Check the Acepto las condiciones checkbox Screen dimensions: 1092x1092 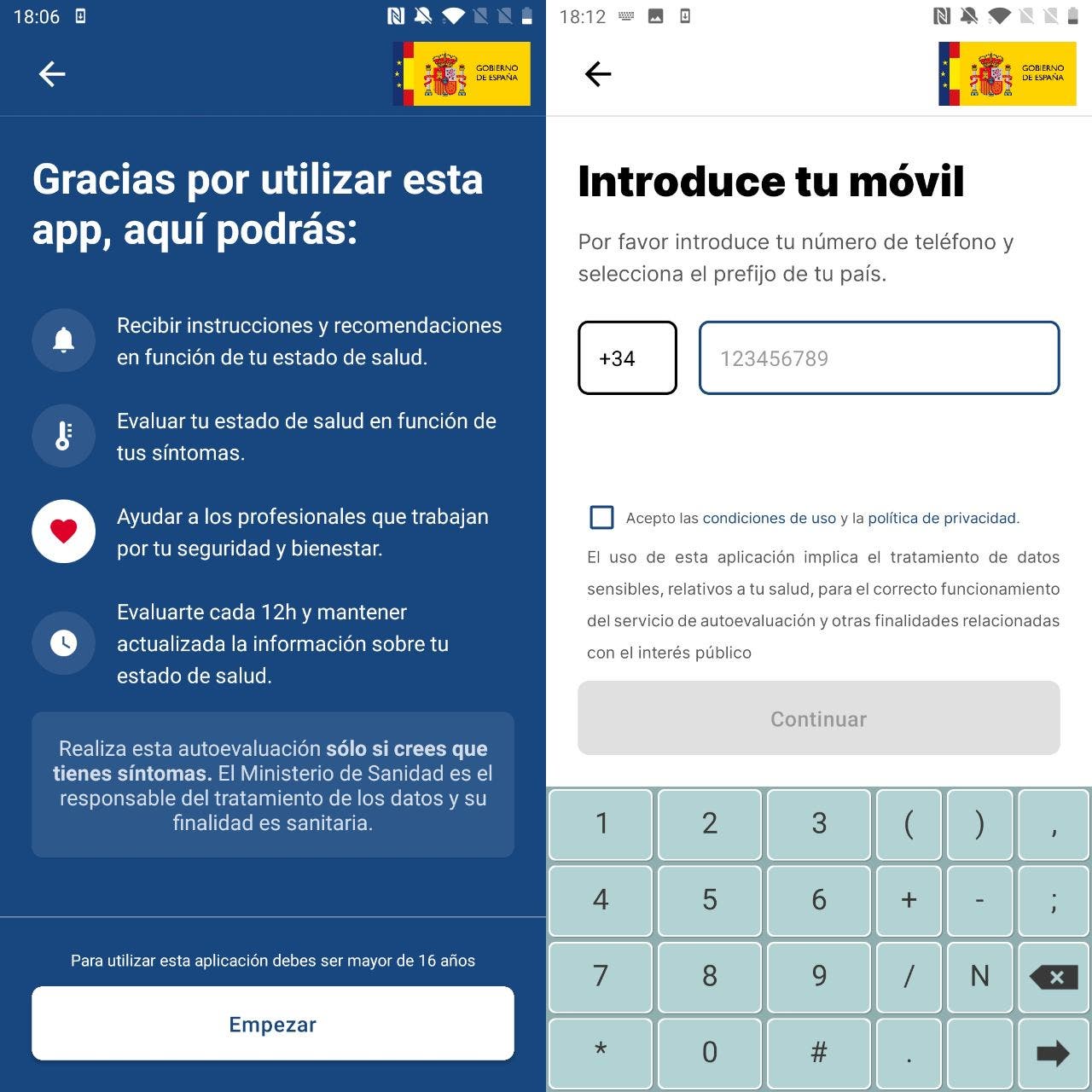601,517
